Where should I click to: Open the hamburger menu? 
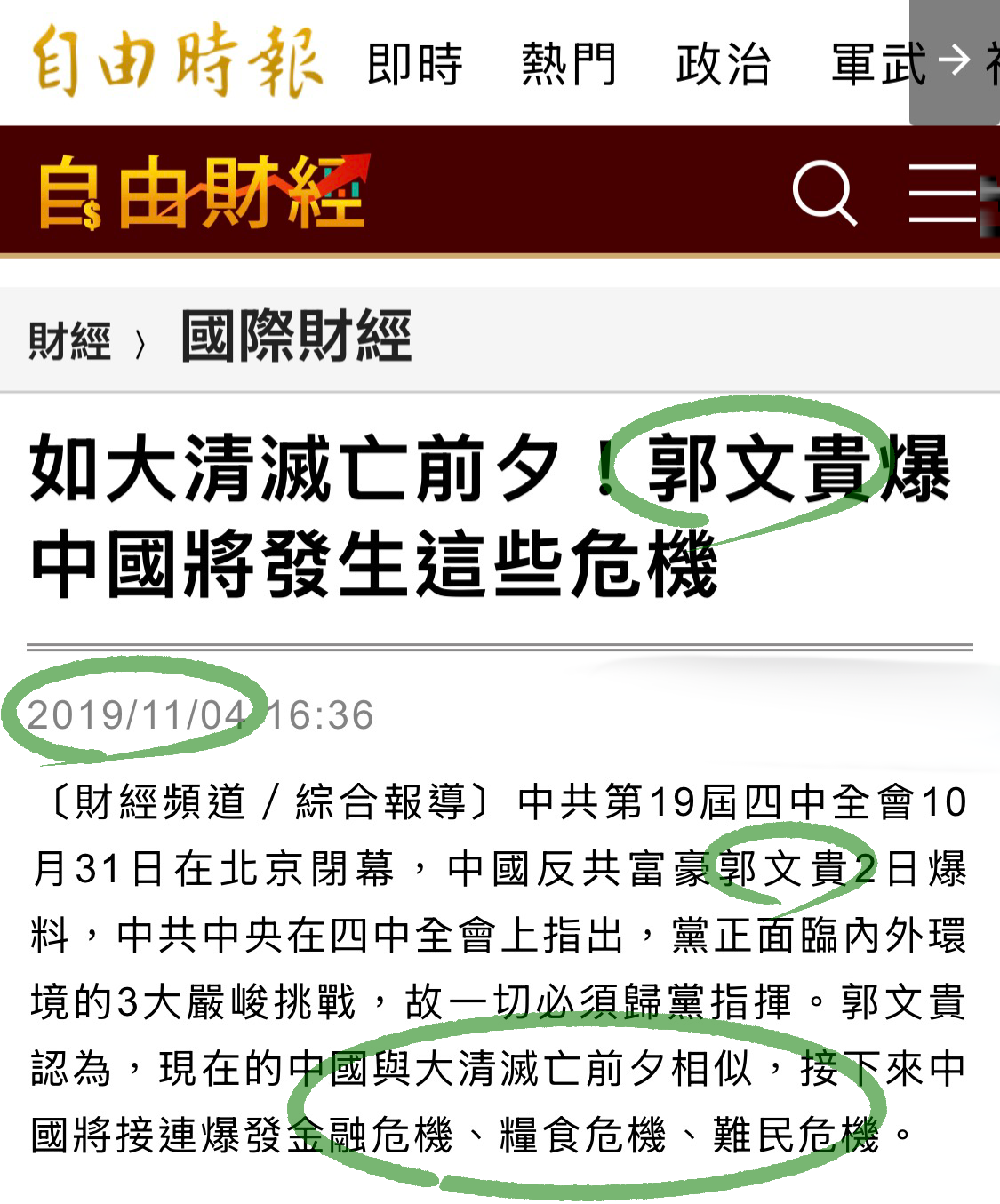coord(943,193)
